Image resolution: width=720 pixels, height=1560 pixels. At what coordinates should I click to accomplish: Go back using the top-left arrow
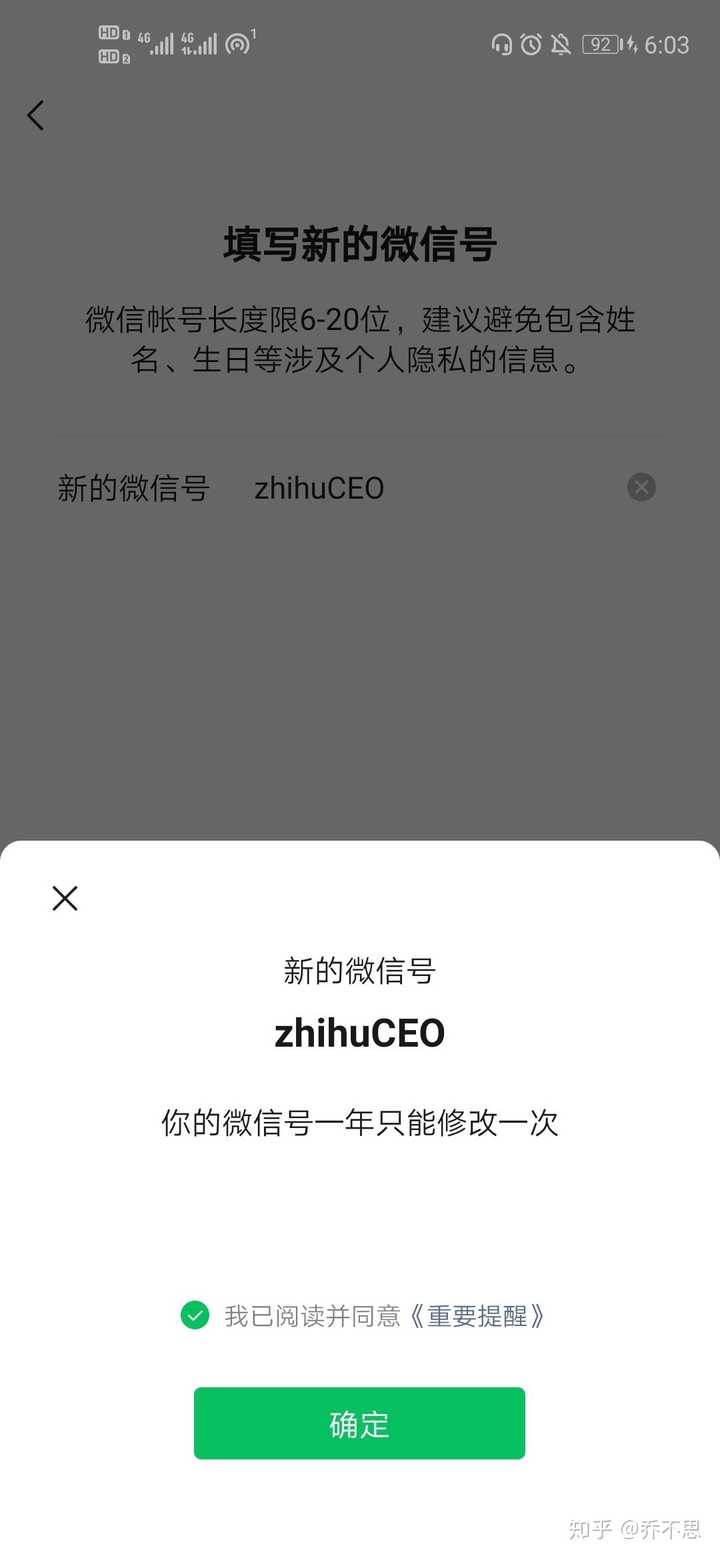tap(36, 116)
